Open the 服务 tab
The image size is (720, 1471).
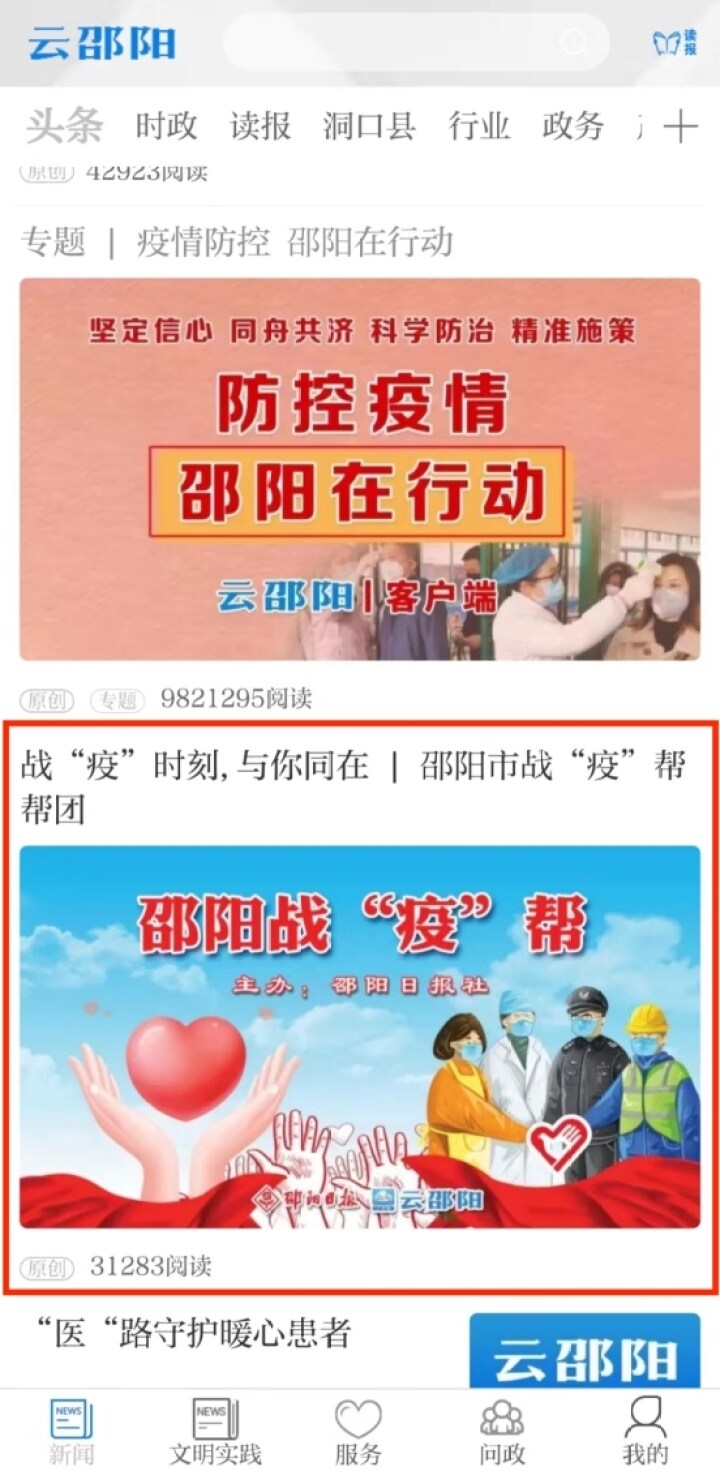coord(358,1431)
